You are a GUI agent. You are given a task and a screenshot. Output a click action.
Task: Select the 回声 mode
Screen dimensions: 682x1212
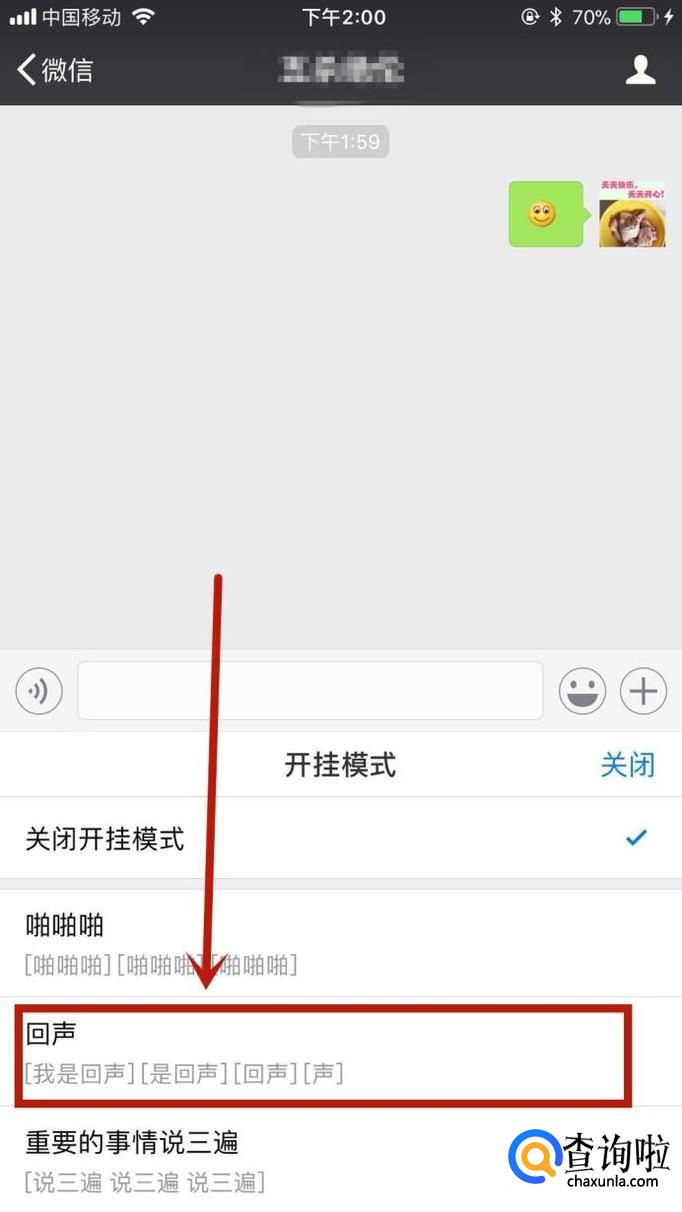(x=341, y=1052)
